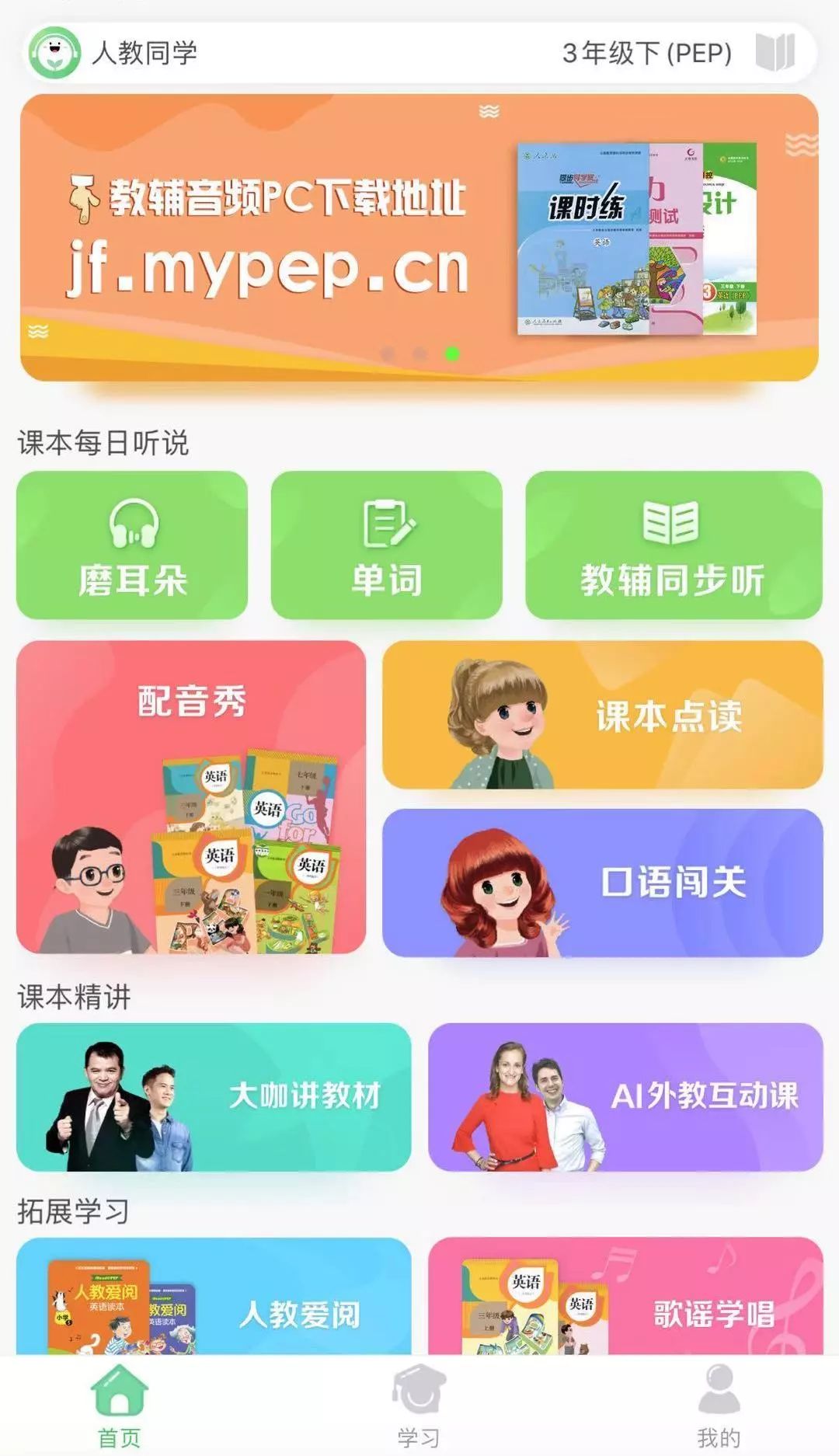Screen dimensions: 839x1456
Task: Open the jf.mypep.cn audio download banner
Action: pos(419,237)
